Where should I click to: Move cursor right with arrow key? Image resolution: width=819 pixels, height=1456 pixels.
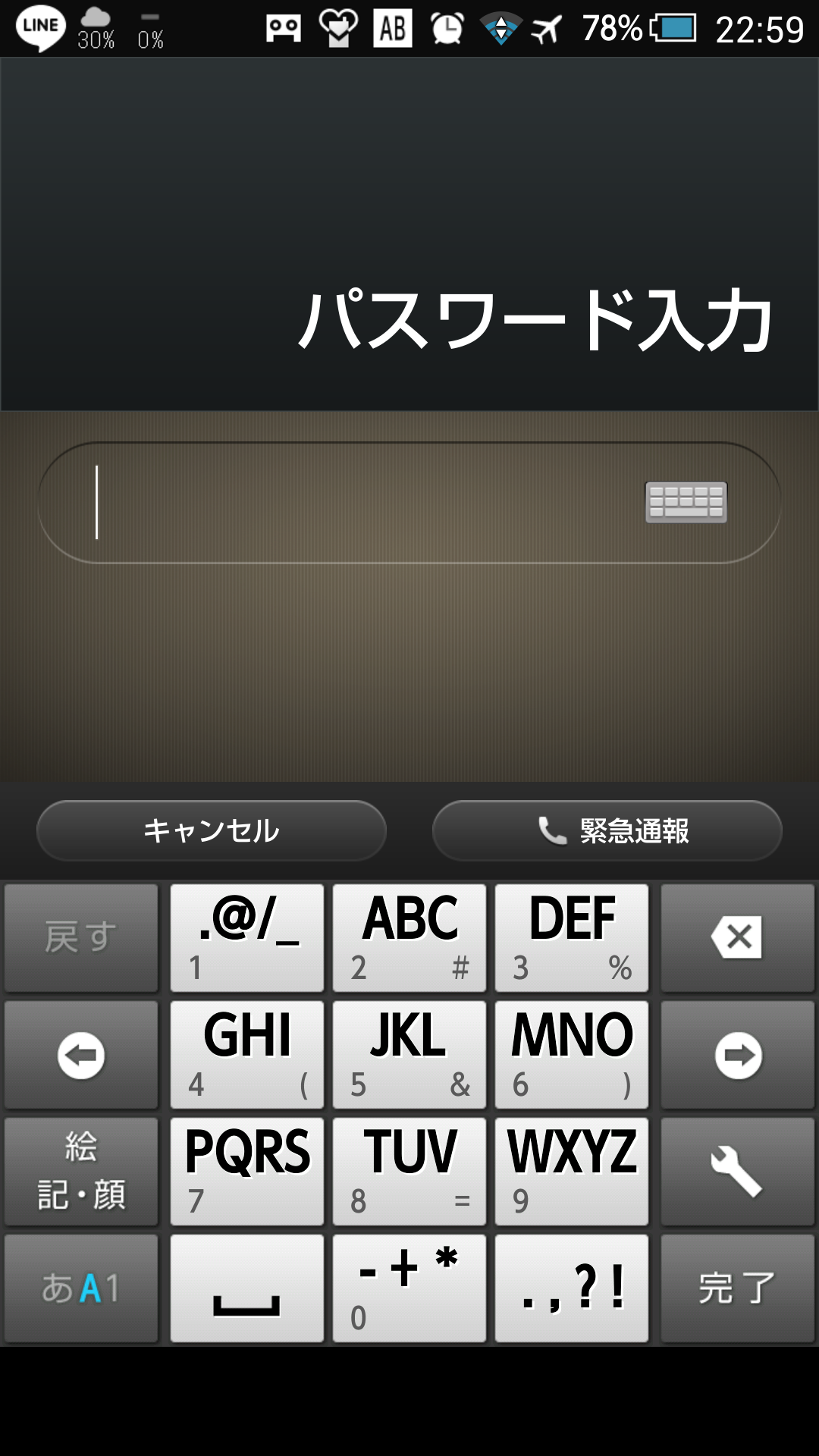click(x=737, y=1055)
